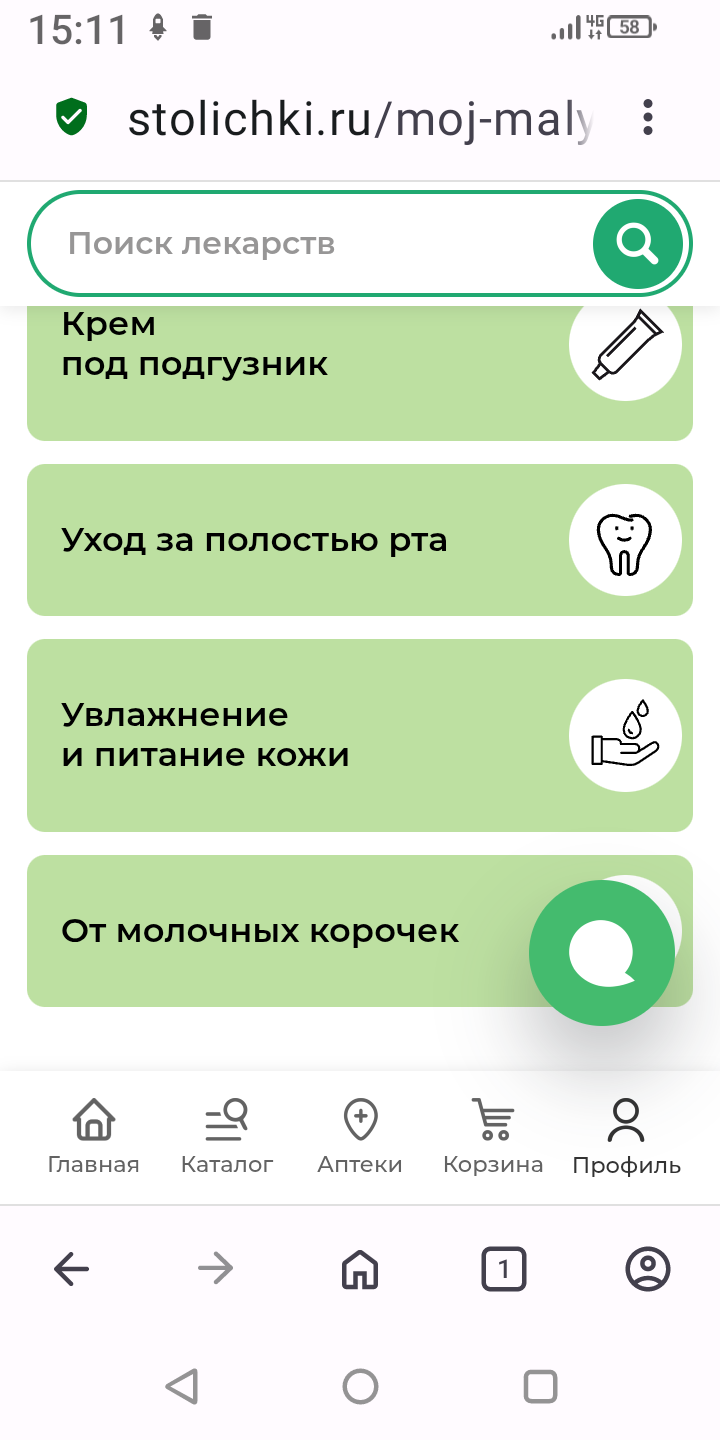Open the green chat bubble button
This screenshot has height=1440, width=720.
602,953
